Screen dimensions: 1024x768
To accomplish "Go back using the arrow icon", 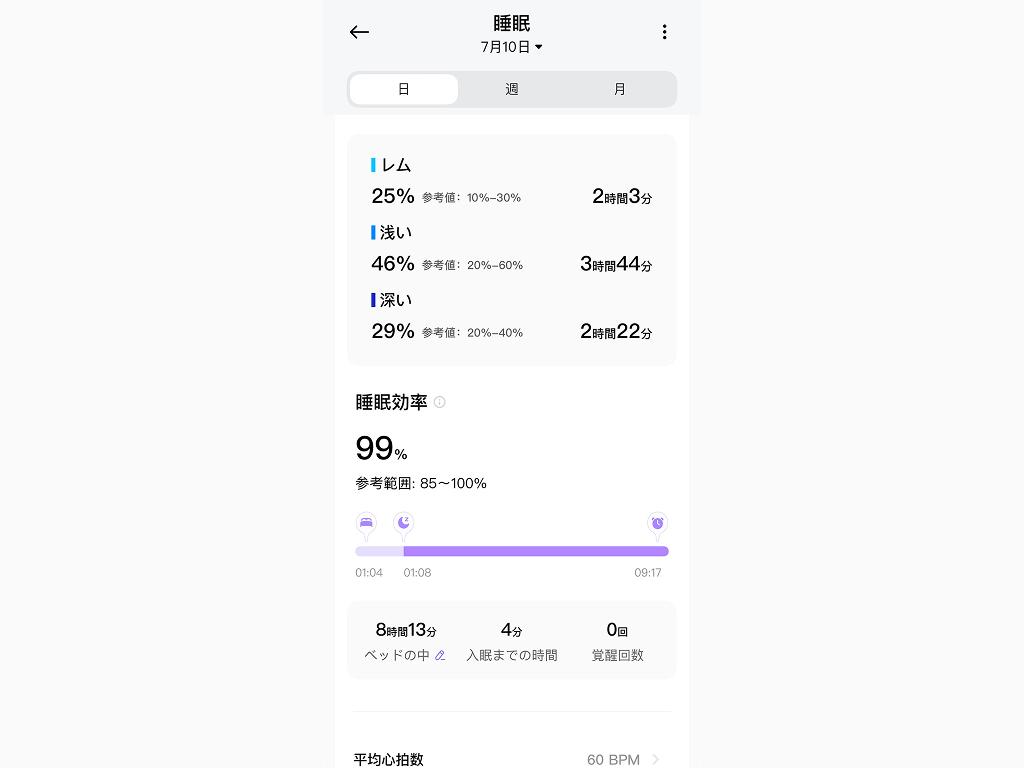I will 359,32.
